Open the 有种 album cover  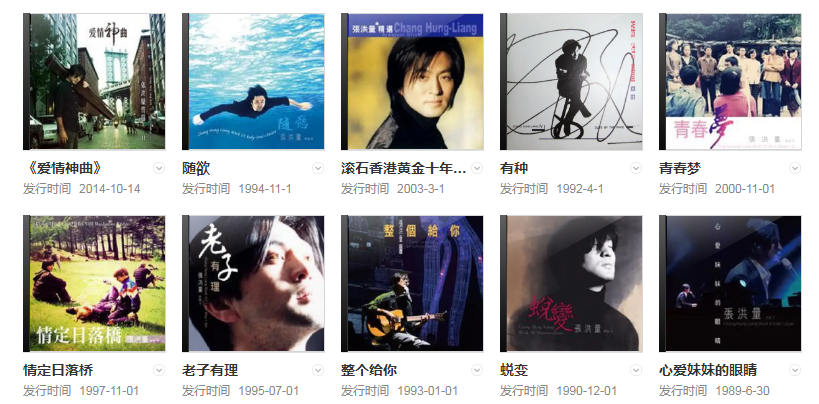571,82
